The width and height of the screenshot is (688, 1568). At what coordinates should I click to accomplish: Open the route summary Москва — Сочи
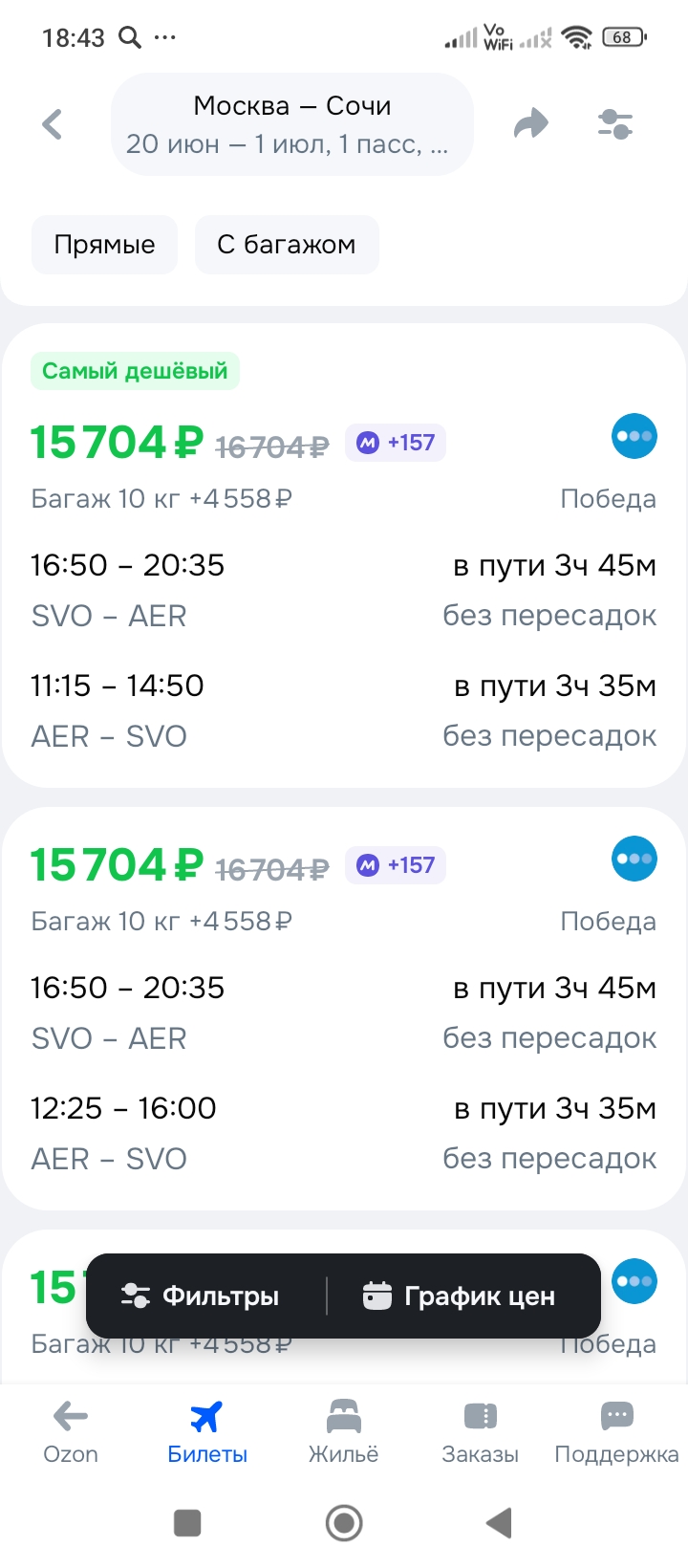coord(292,124)
